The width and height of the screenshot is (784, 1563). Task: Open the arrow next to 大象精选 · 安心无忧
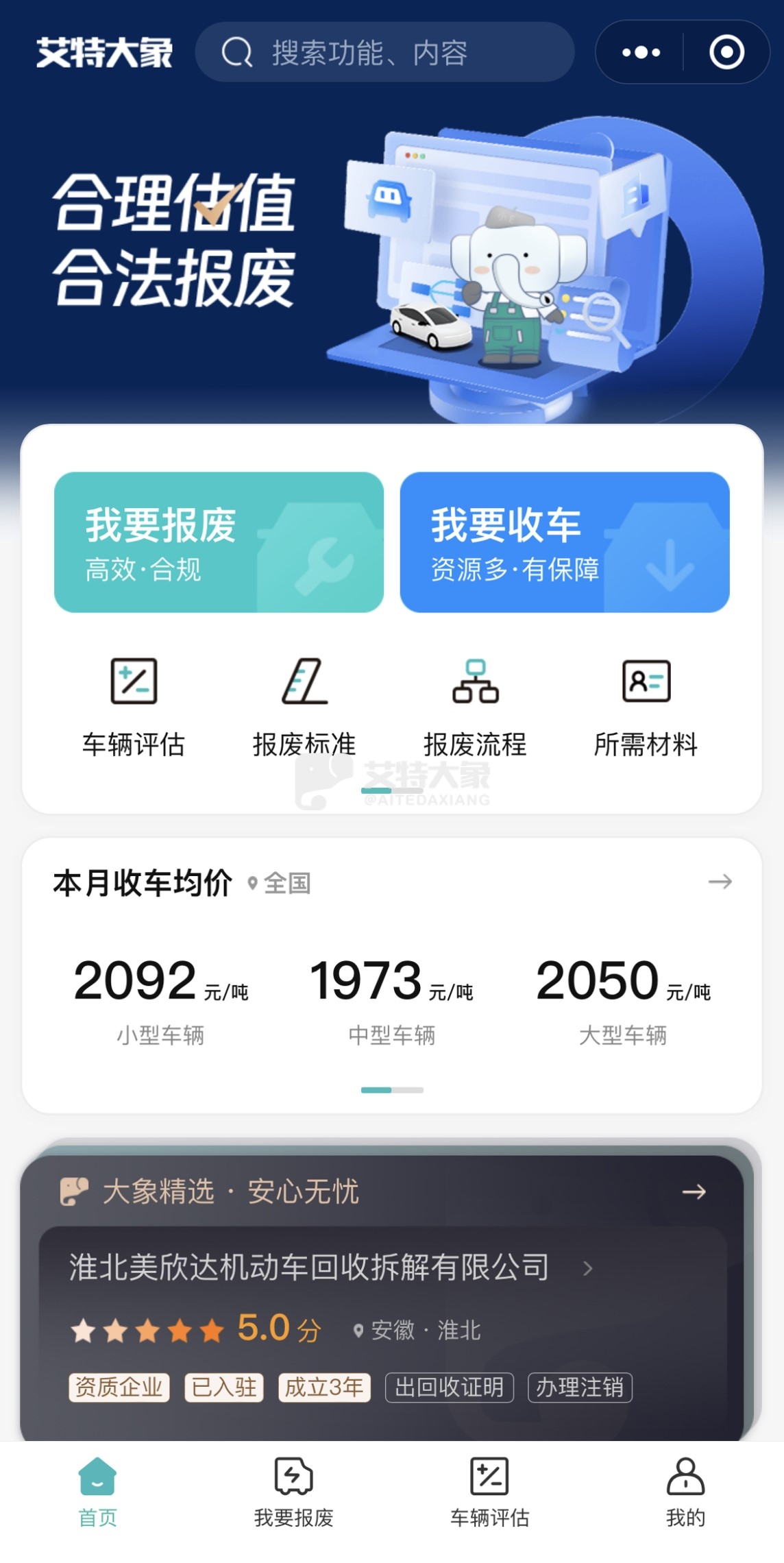click(694, 1191)
